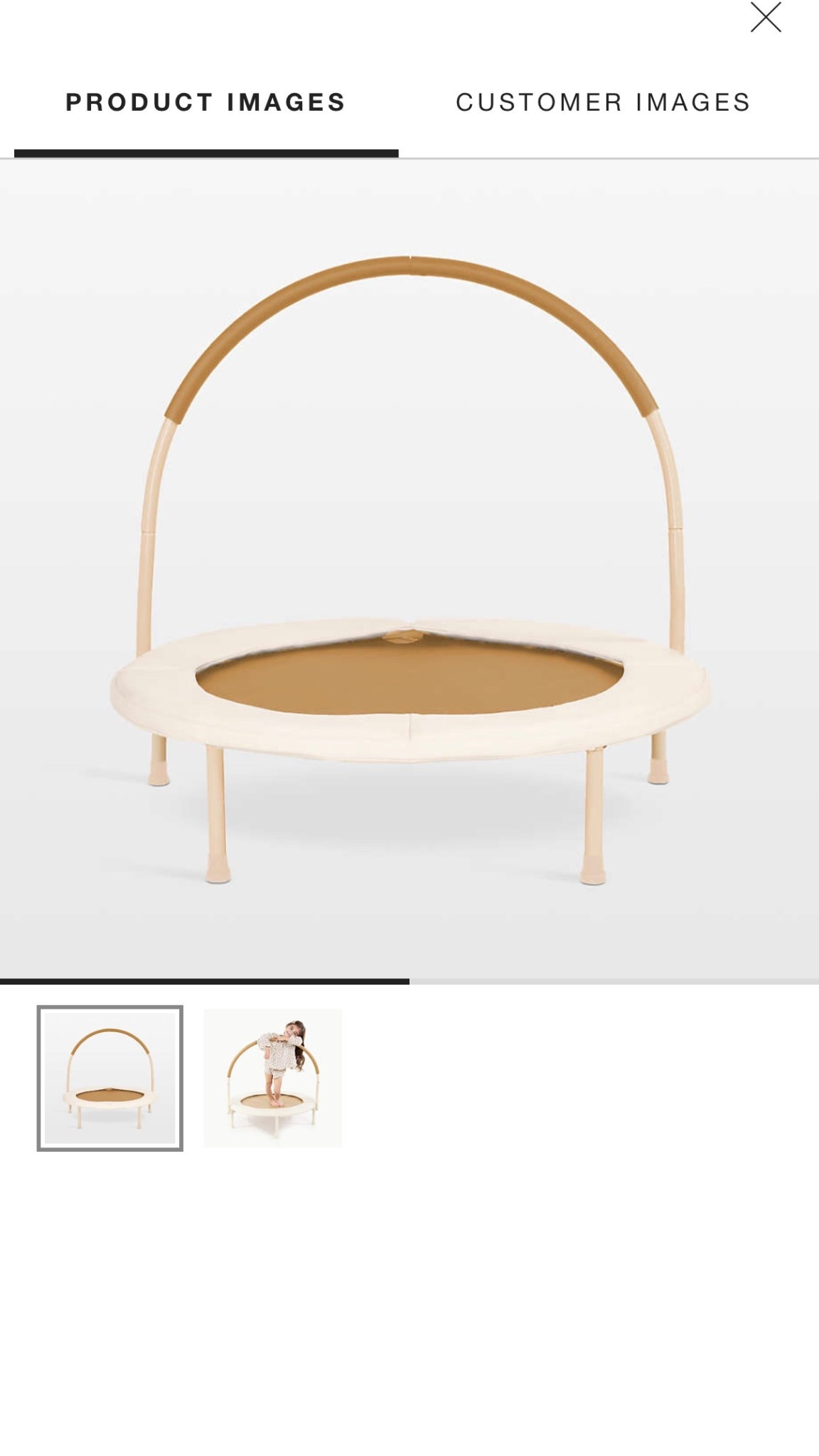
Task: Close the image gallery overlay
Action: 765,19
